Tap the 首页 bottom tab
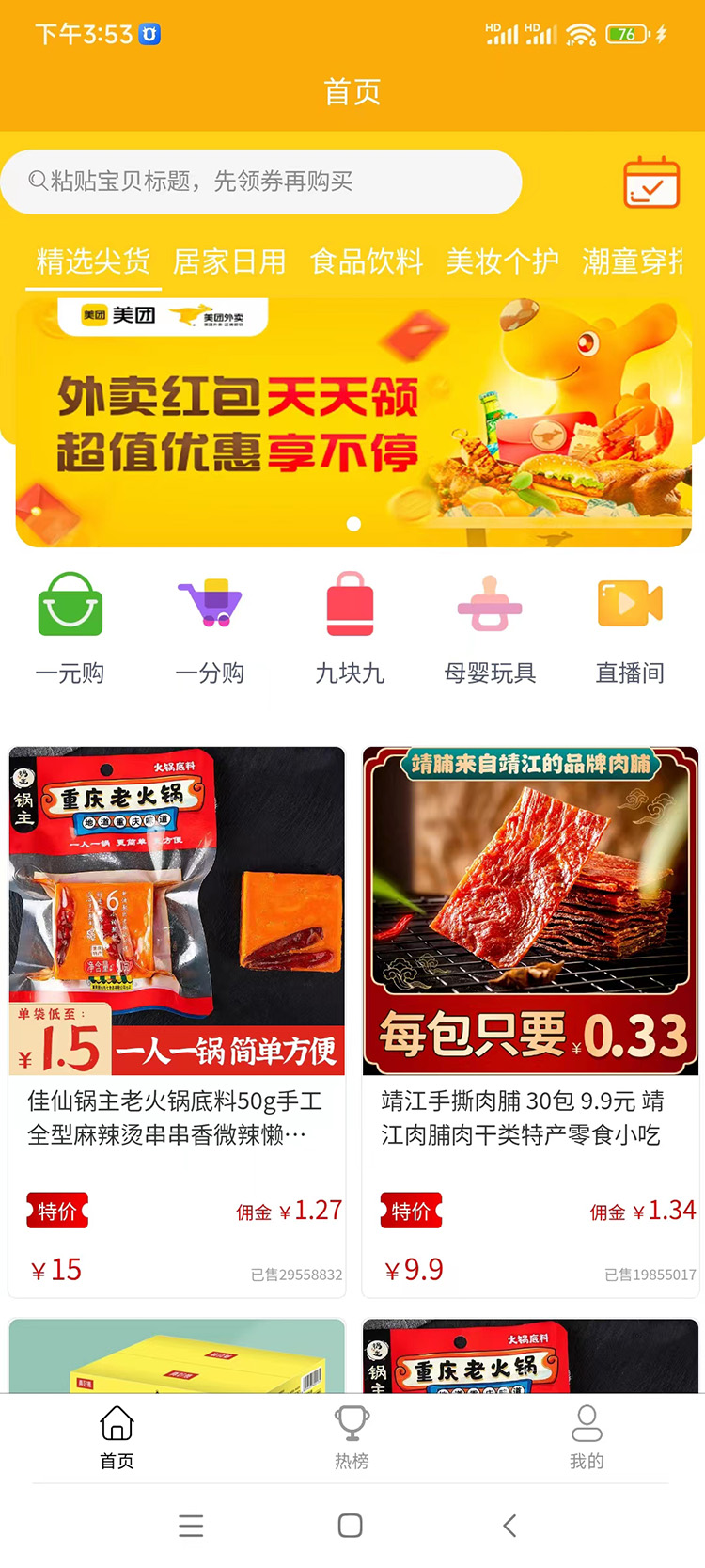This screenshot has width=705, height=1568. point(117,1437)
